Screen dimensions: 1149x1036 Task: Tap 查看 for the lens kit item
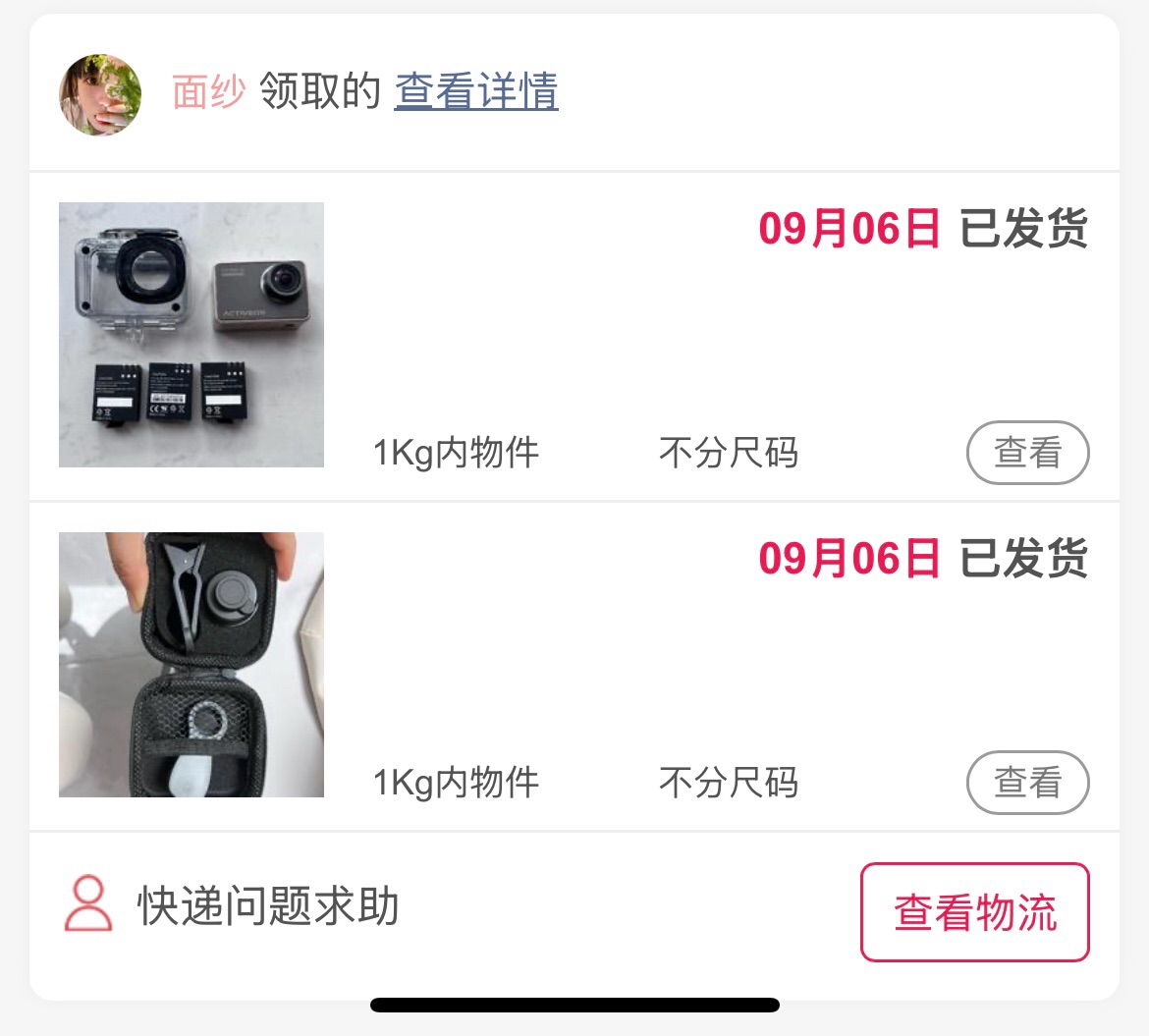(x=1027, y=783)
